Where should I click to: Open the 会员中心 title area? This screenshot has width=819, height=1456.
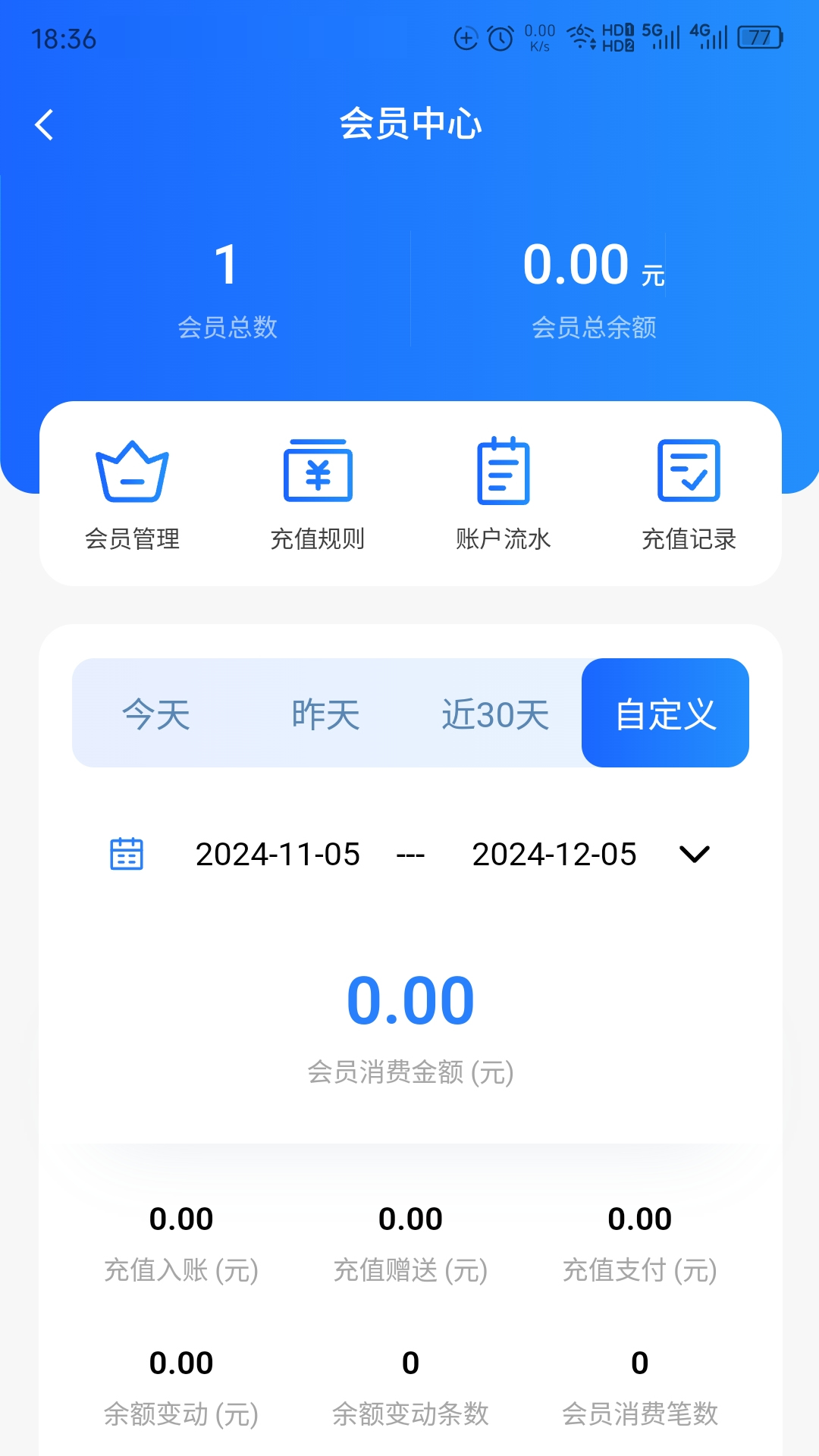click(409, 125)
